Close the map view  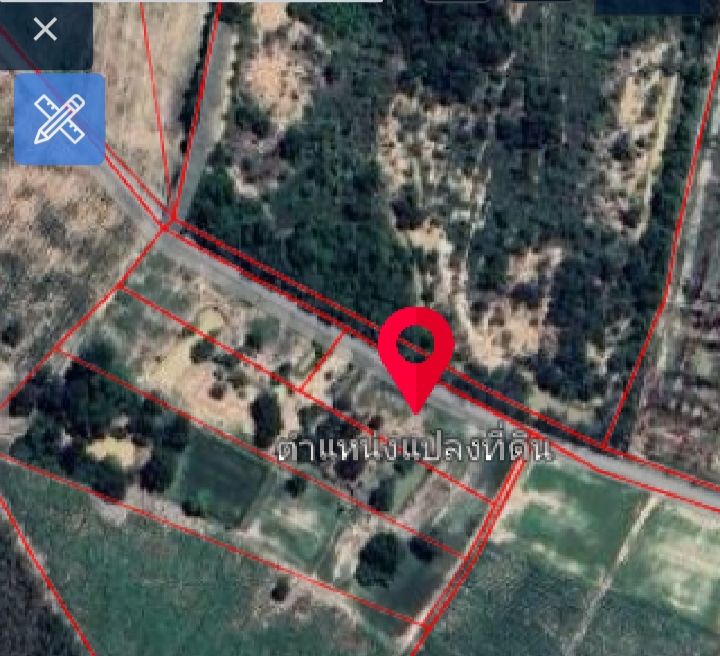point(45,30)
